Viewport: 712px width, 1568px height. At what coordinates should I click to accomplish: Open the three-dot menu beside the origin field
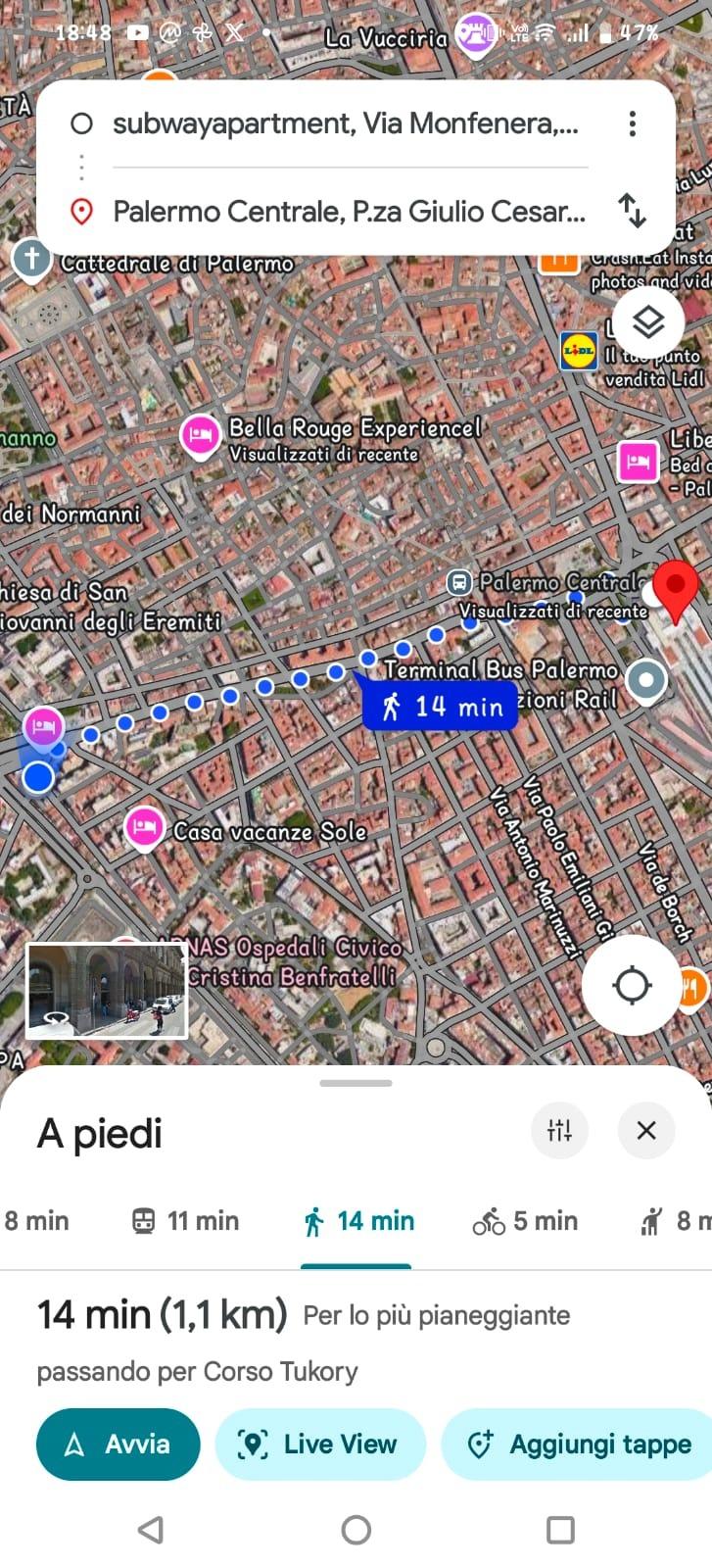click(x=633, y=123)
